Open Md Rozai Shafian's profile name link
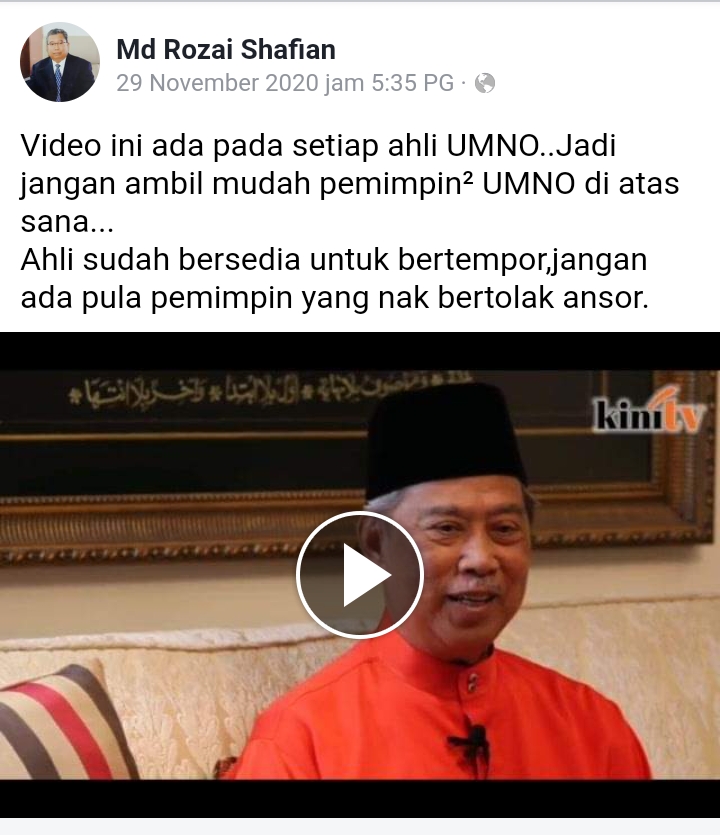Screen dimensions: 720x835 [x=226, y=48]
